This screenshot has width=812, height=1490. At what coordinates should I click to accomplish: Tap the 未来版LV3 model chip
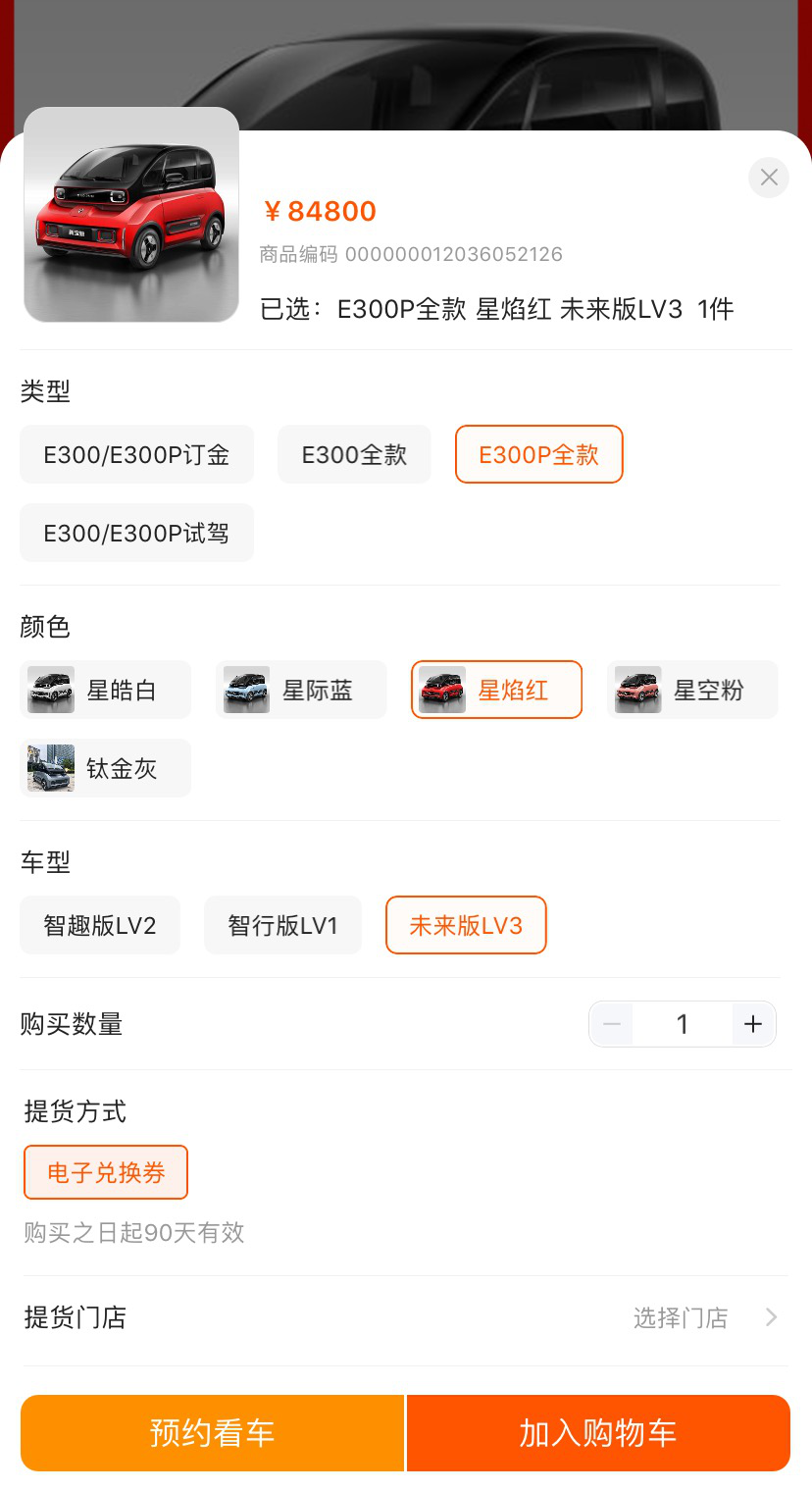[466, 925]
